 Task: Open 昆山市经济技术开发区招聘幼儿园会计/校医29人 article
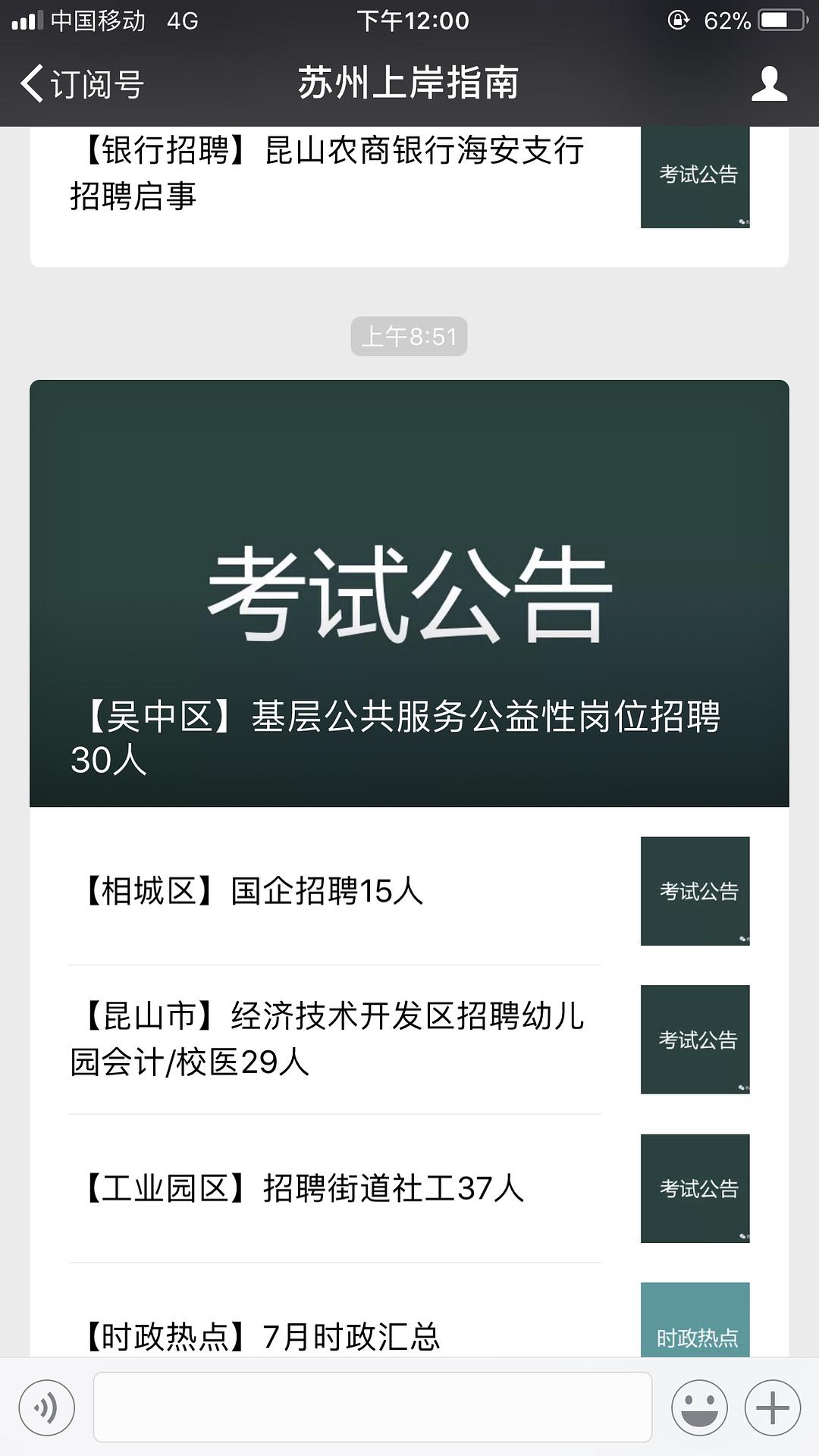coord(409,1040)
